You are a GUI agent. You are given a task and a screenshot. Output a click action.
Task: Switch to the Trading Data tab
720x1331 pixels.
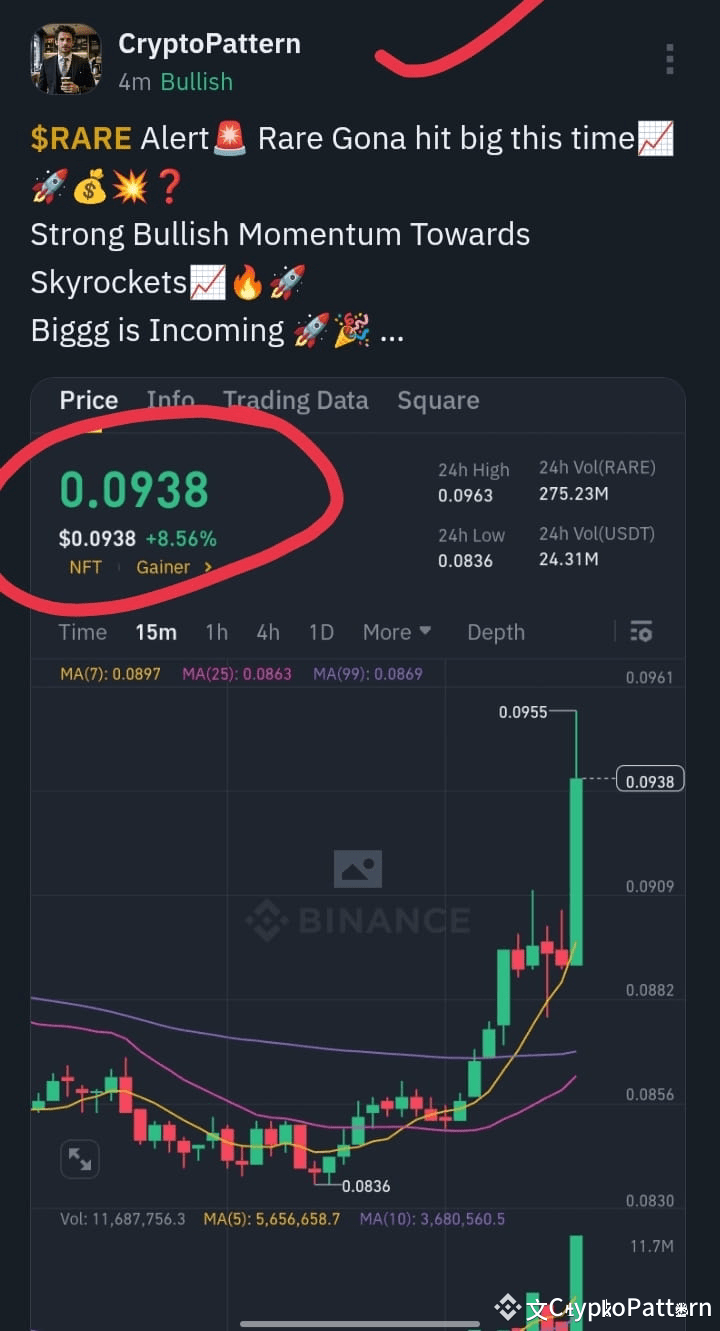(x=295, y=399)
